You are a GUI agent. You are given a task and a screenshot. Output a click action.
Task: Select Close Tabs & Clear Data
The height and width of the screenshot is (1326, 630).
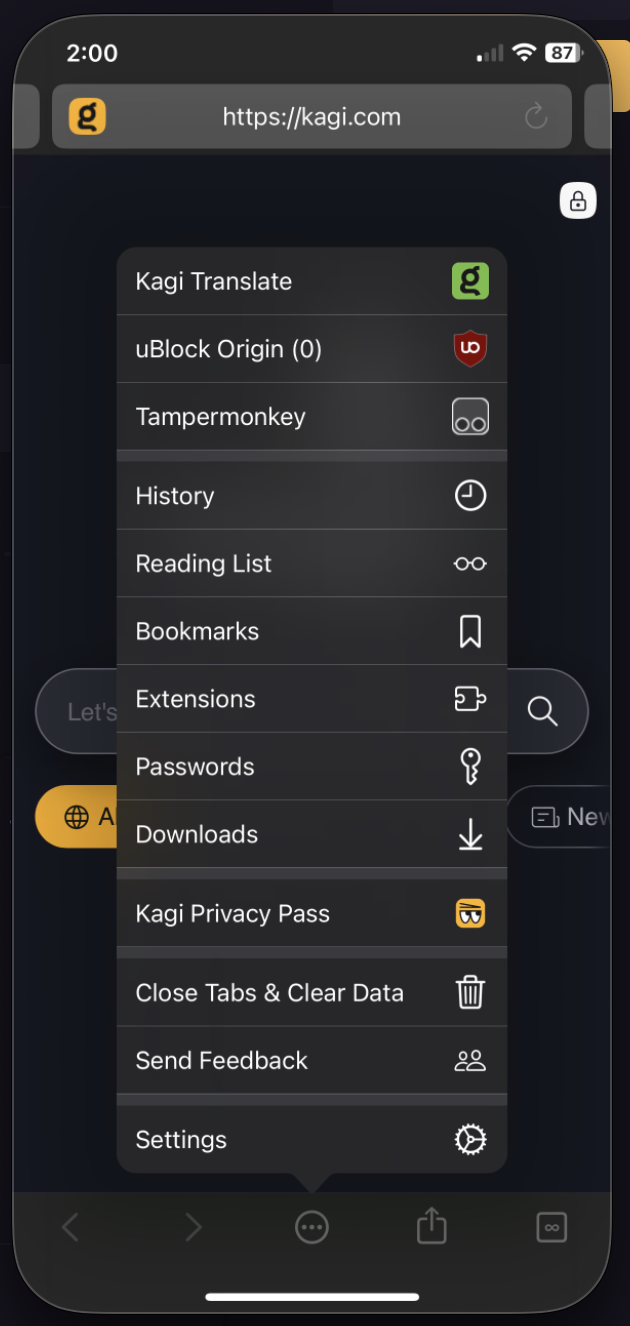click(x=311, y=993)
